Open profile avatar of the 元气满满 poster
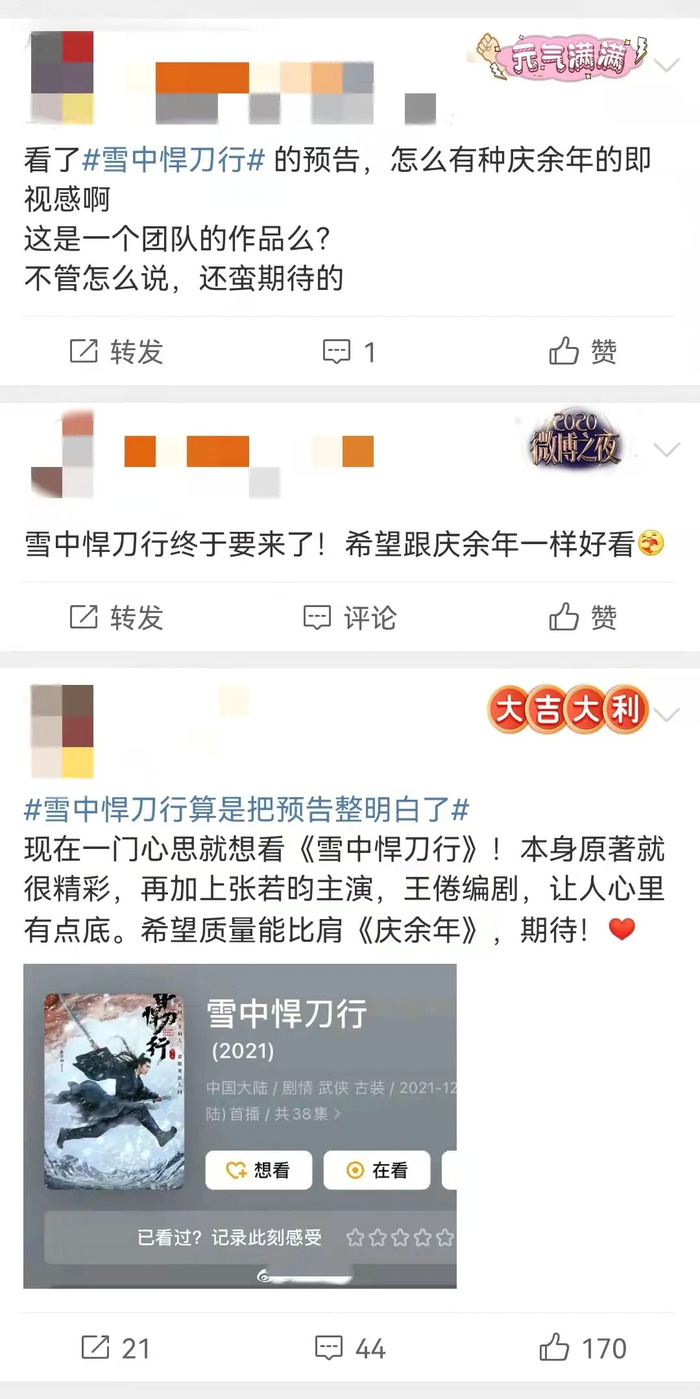The height and width of the screenshot is (1399, 700). [62, 78]
